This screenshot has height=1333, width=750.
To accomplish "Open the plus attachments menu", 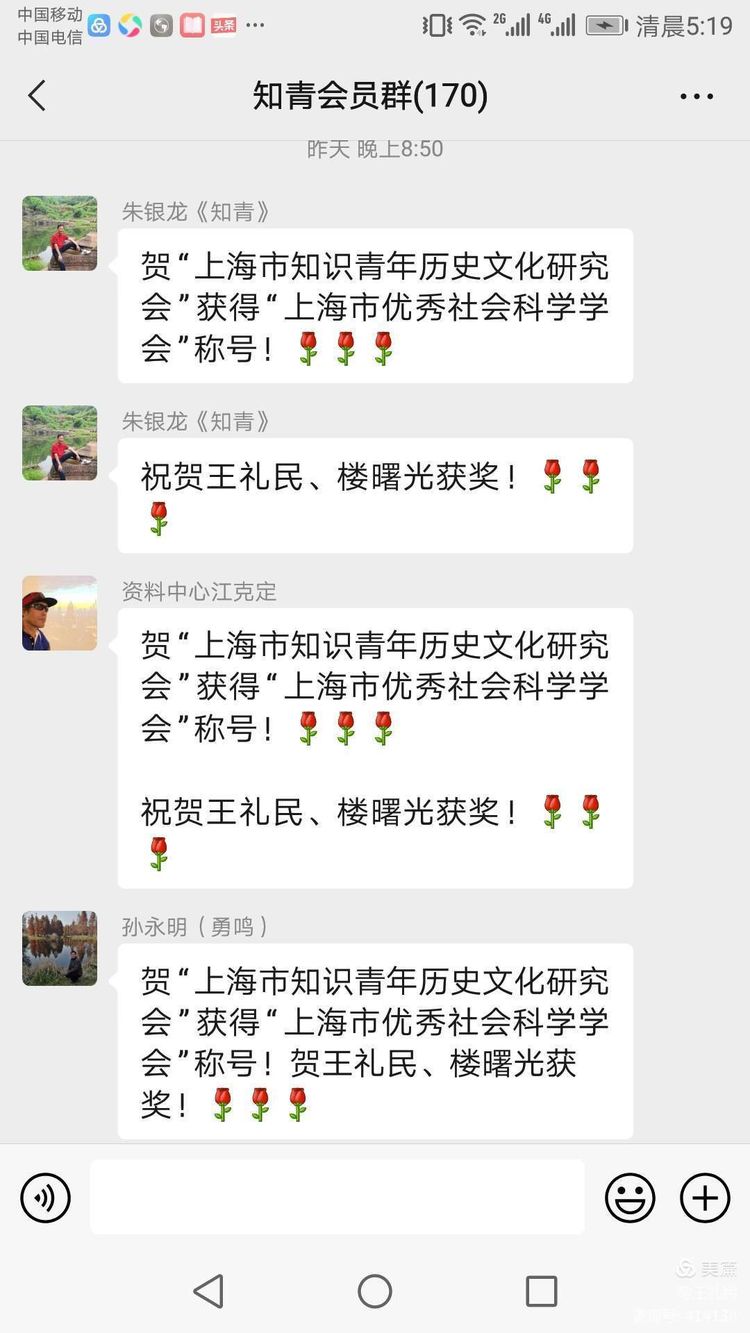I will 705,1197.
